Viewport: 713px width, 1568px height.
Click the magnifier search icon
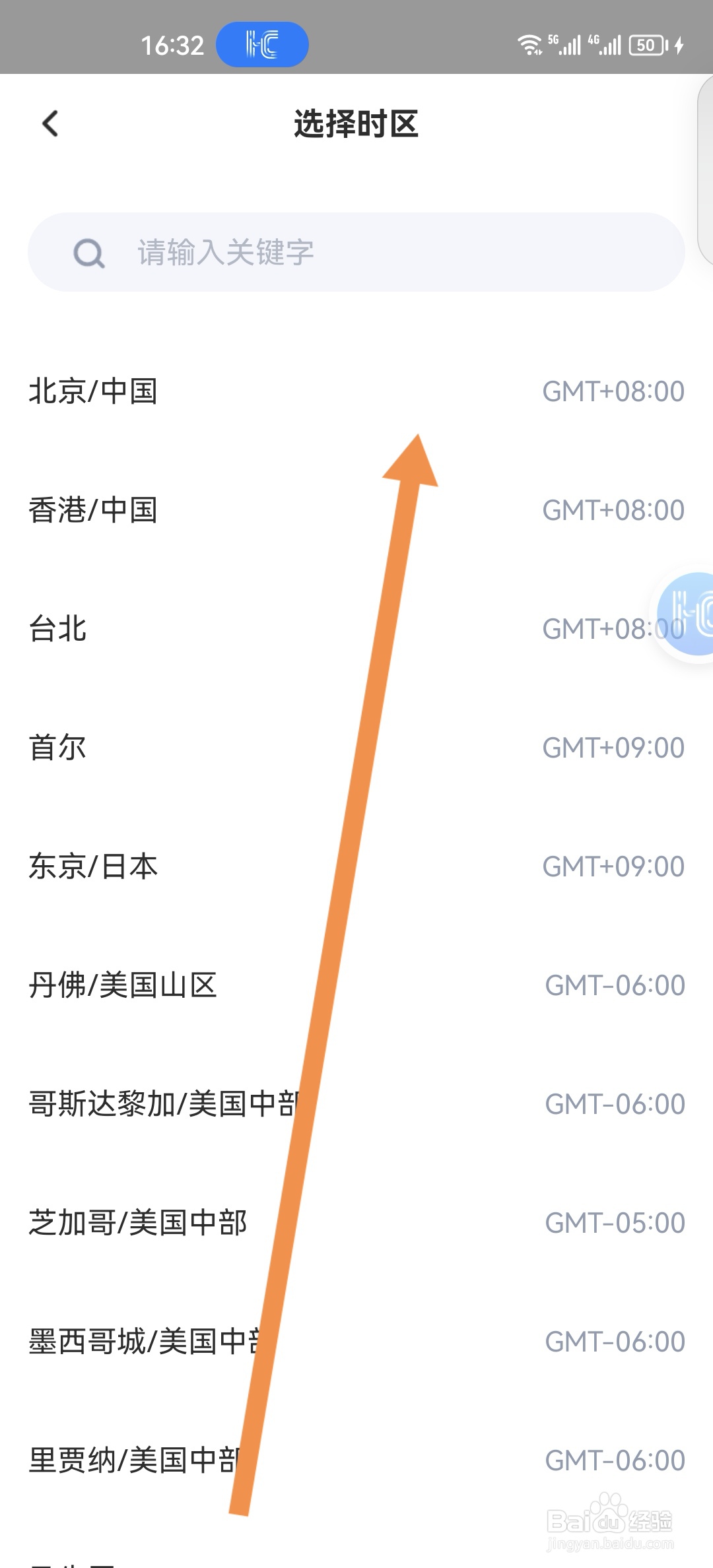pyautogui.click(x=89, y=252)
